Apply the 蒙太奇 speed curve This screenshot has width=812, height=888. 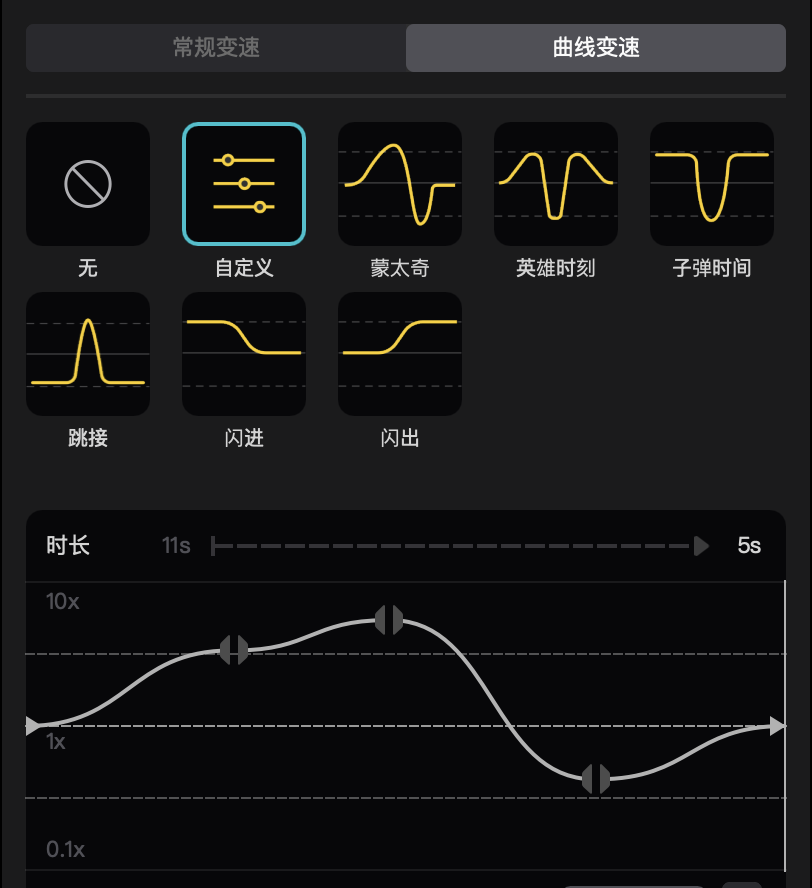[x=400, y=184]
